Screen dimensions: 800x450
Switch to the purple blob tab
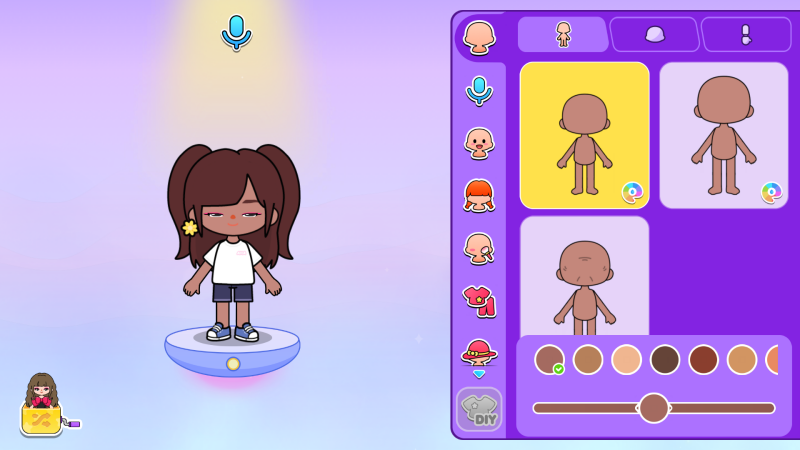(x=654, y=34)
